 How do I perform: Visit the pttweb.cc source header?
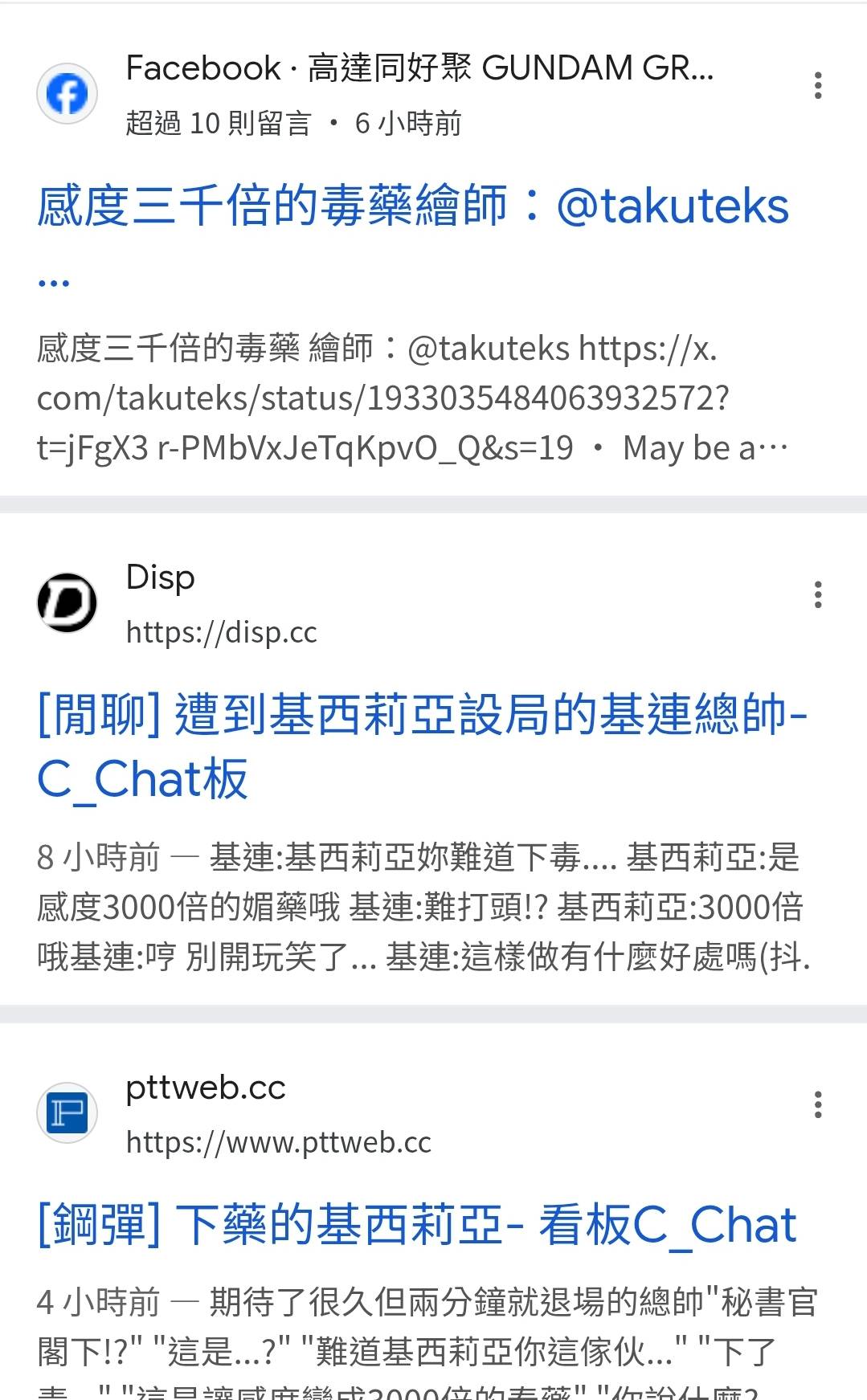235,1113
